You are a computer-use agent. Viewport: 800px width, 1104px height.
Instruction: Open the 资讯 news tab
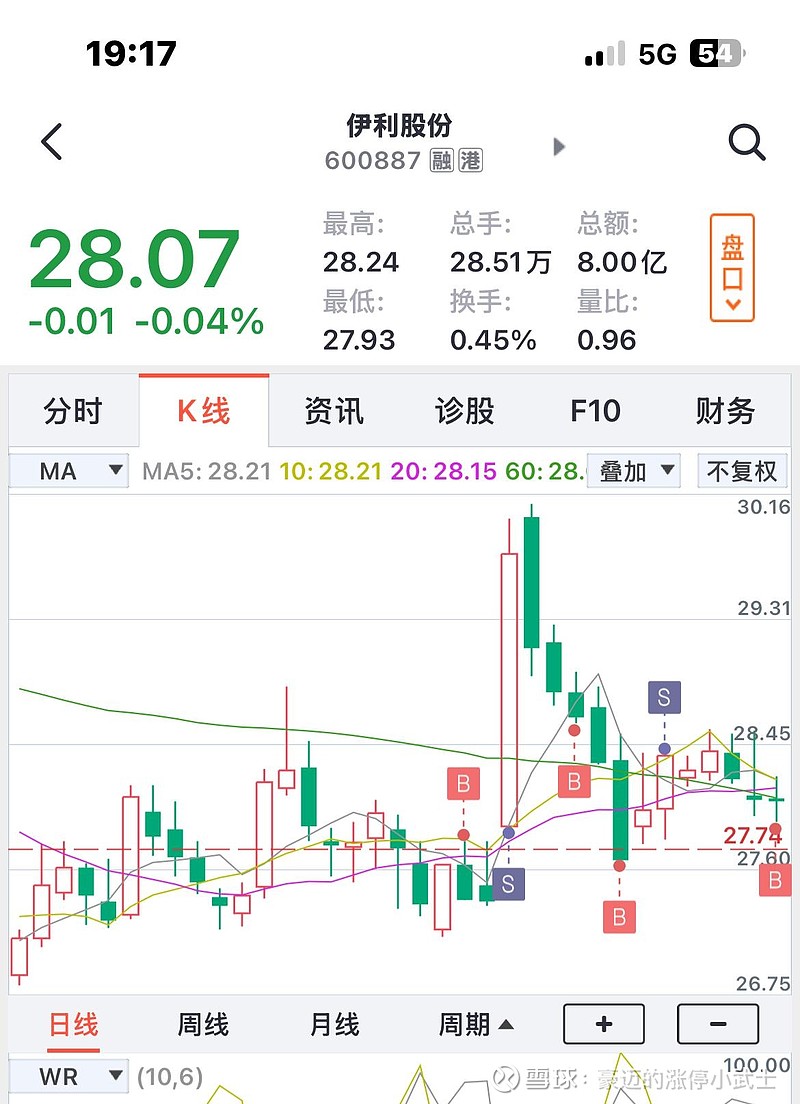[334, 411]
